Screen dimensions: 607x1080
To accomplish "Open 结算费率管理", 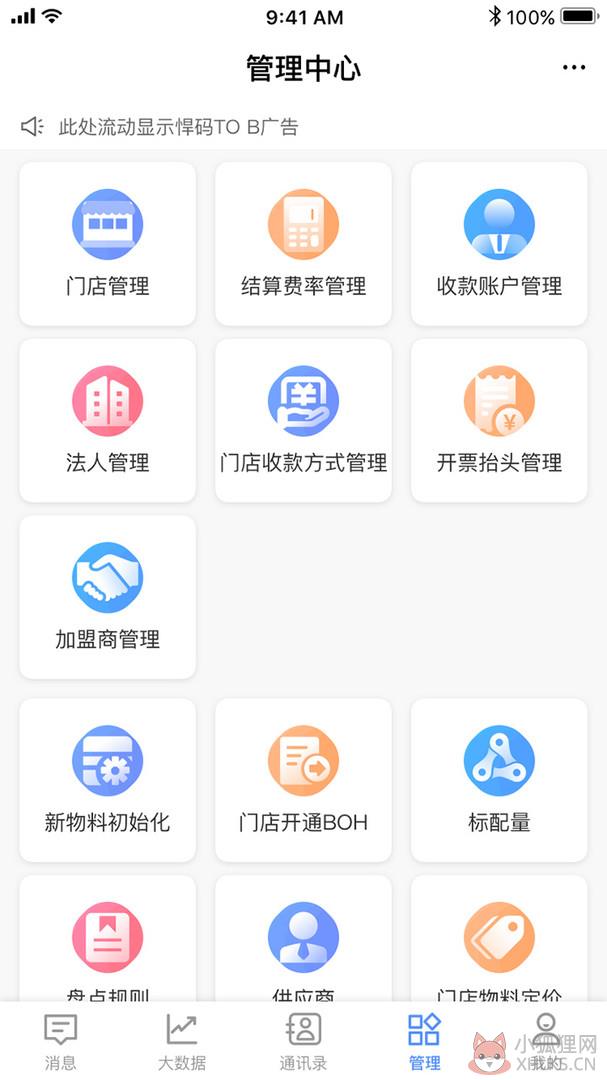I will [x=303, y=244].
